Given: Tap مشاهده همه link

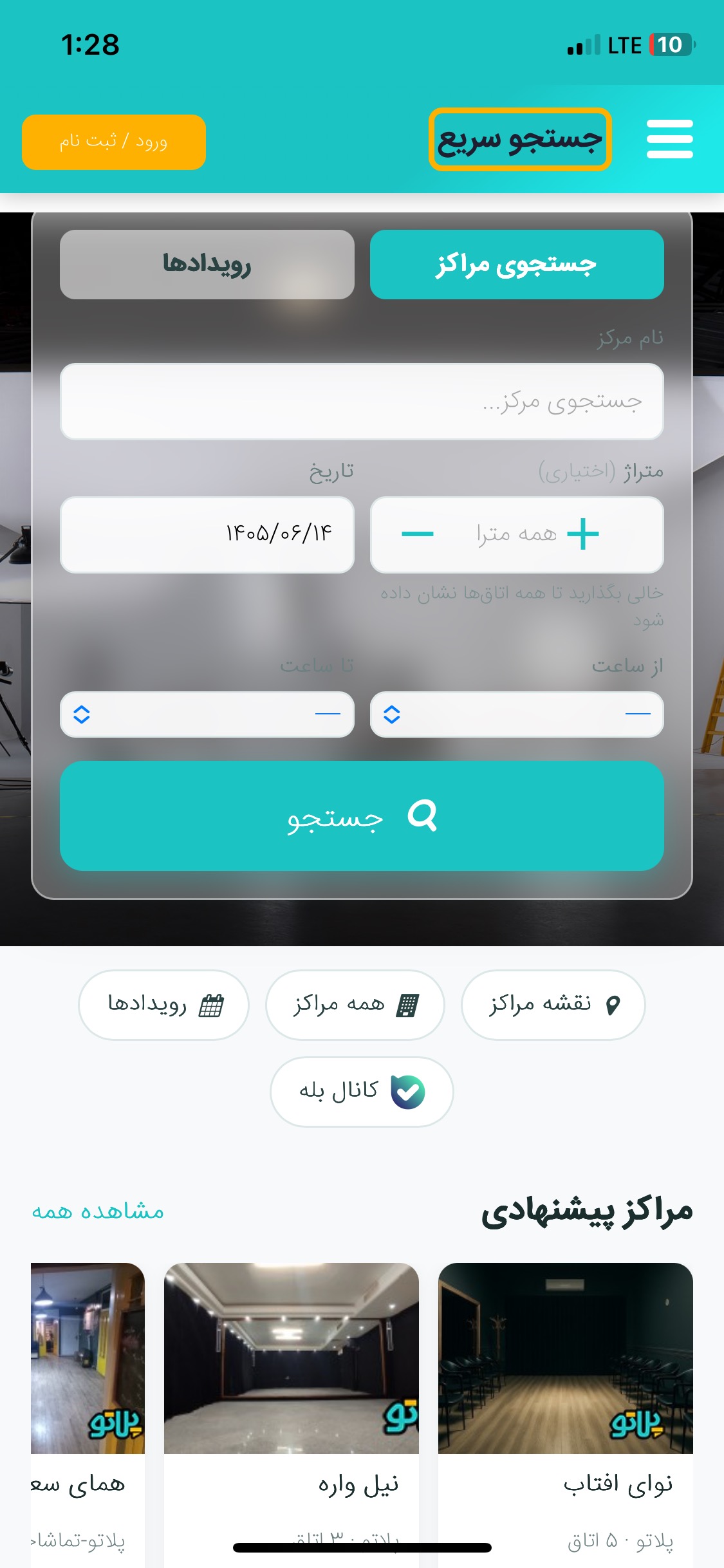Looking at the screenshot, I should point(98,1211).
